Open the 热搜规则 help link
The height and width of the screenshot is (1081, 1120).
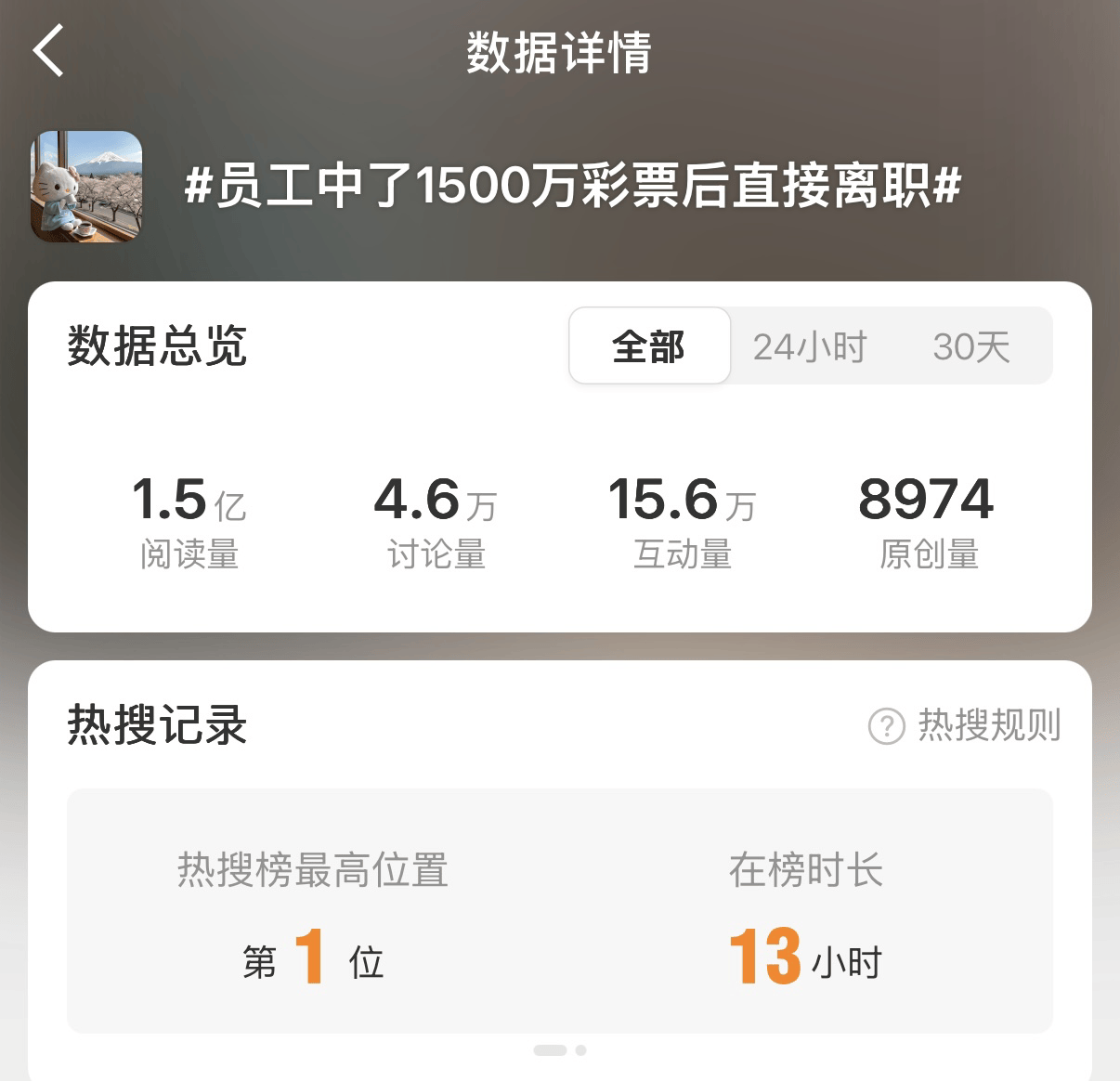[966, 725]
